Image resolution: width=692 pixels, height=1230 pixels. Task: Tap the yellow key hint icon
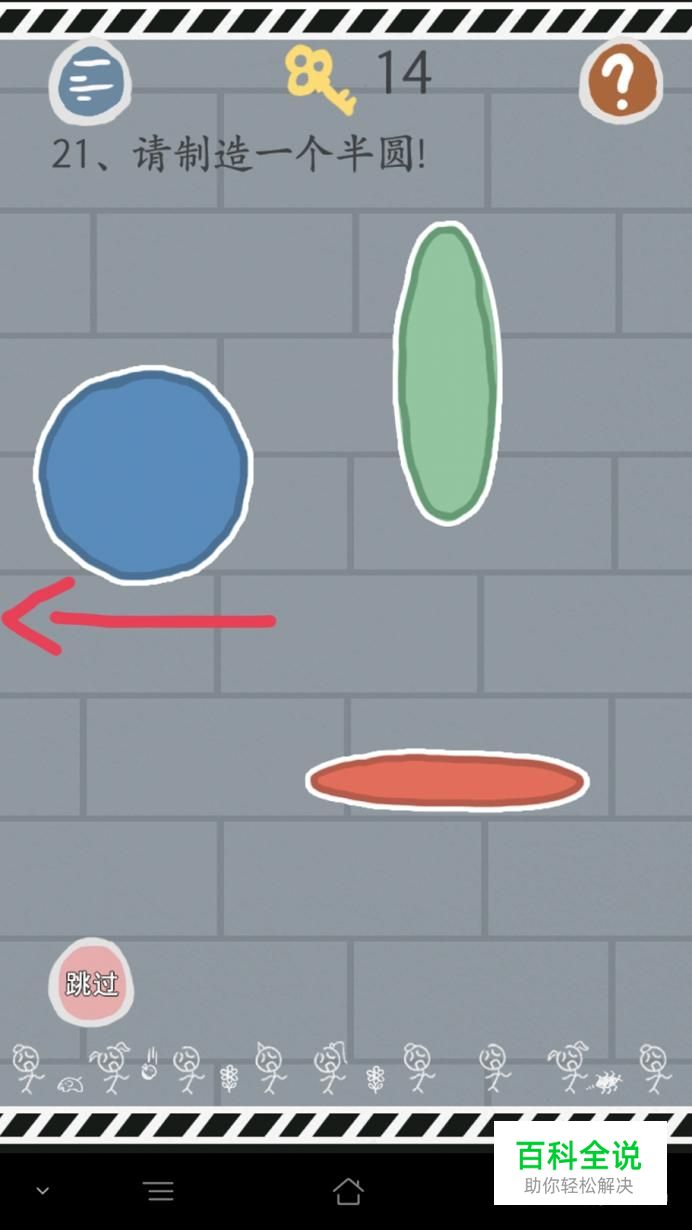[318, 78]
